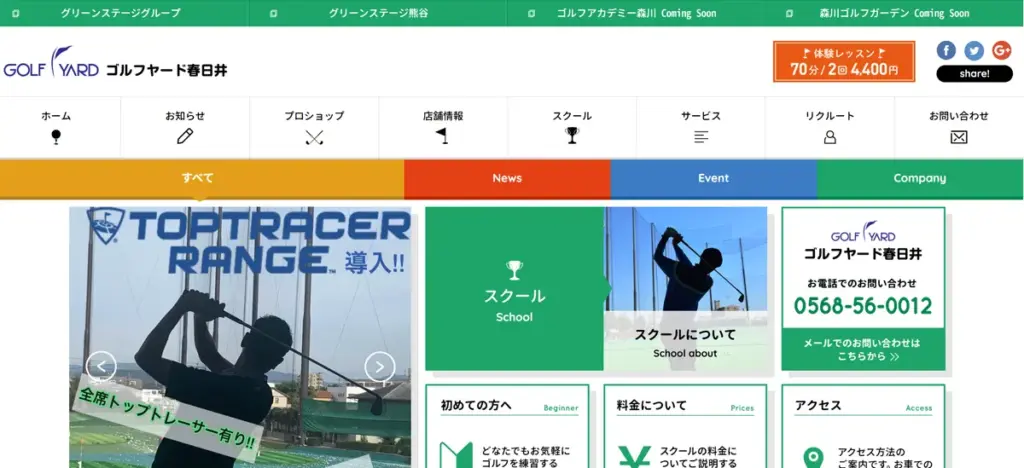Open the 体験レッスン 4,400円 banner
The image size is (1024, 468).
point(844,61)
